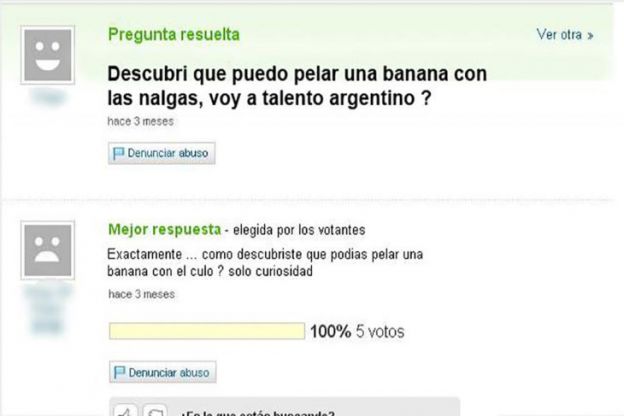
Task: Report abuse on the best answer
Action: (161, 373)
